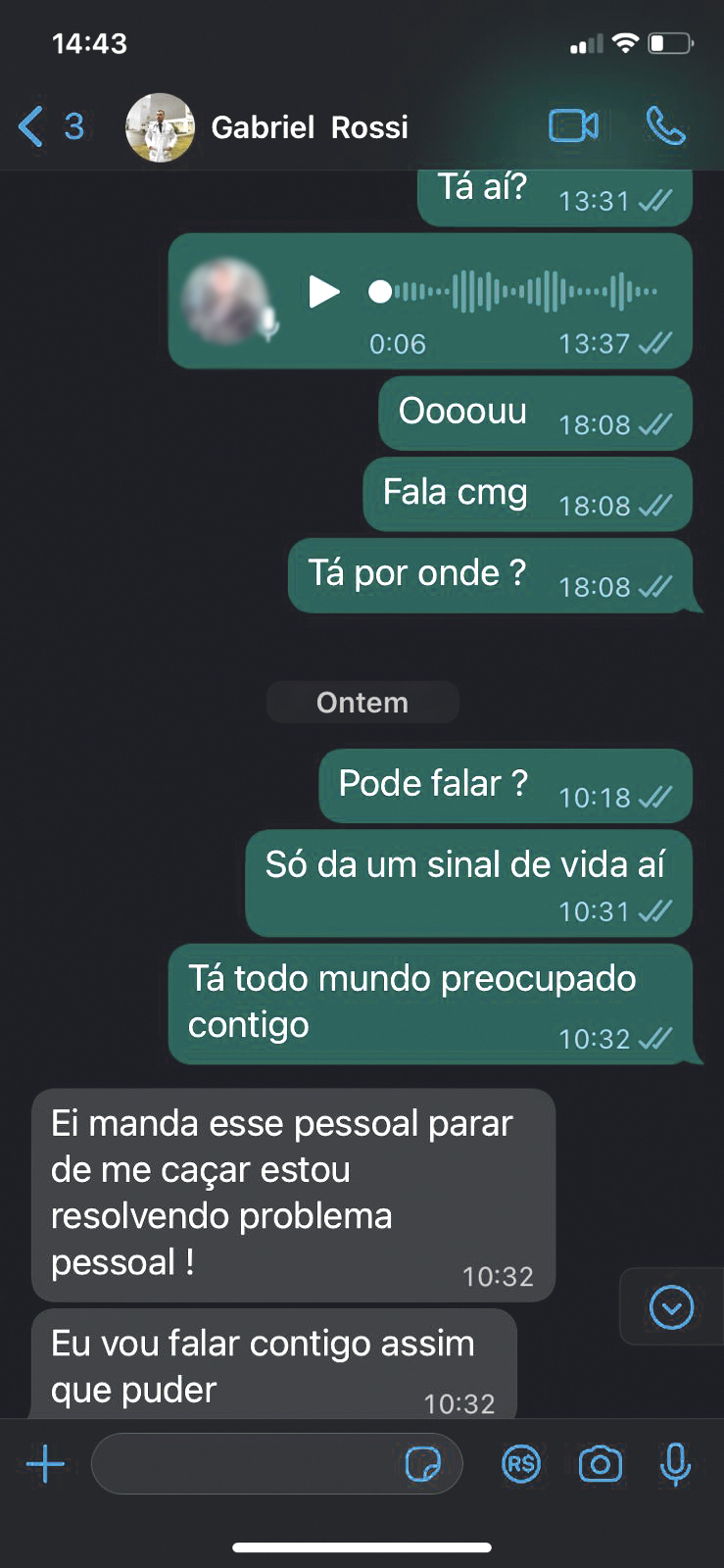This screenshot has width=724, height=1568.
Task: Start a video call with Gabriel Rossi
Action: 574,126
